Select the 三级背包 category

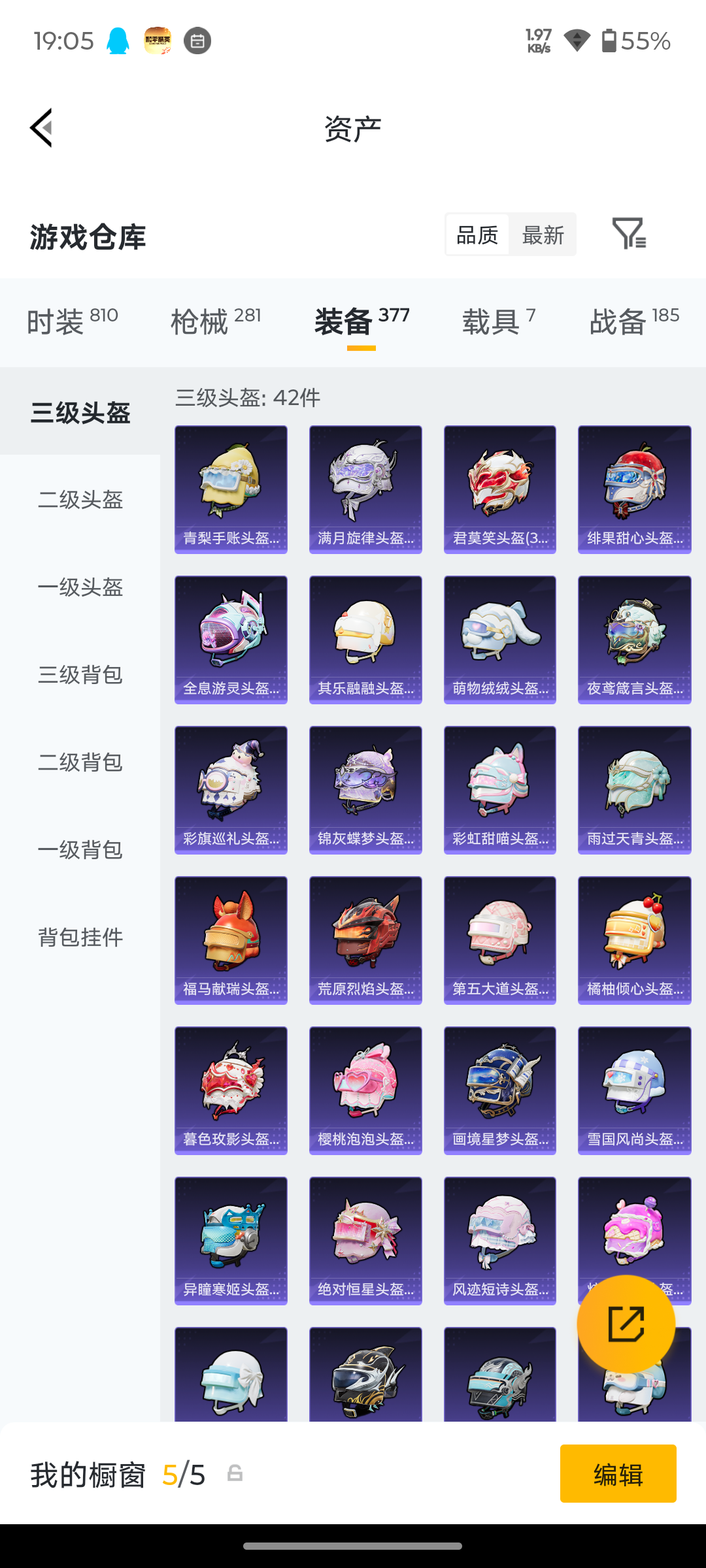coord(80,675)
